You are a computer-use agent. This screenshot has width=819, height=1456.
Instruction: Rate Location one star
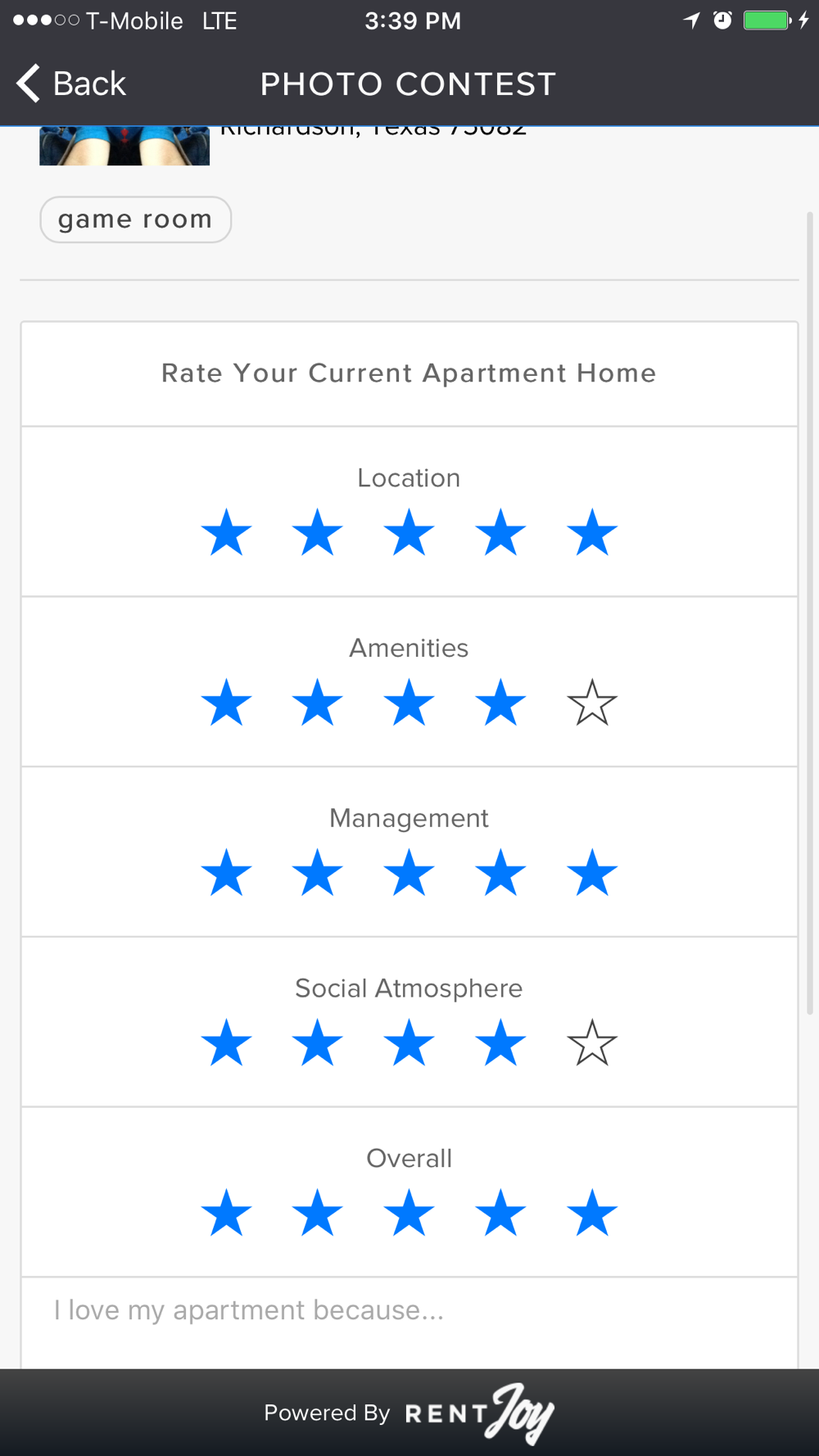[226, 532]
